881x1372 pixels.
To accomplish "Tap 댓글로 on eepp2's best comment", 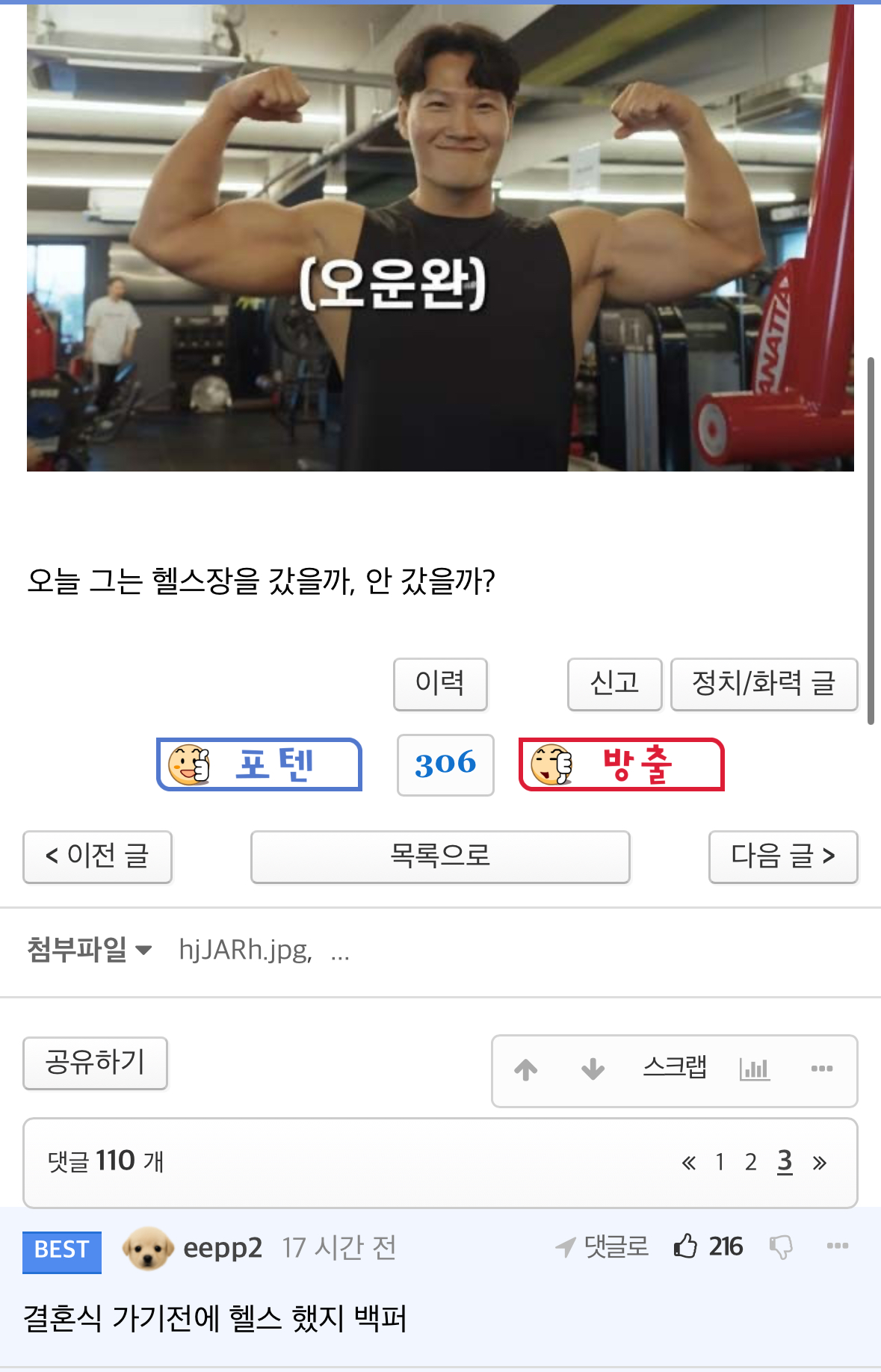I will [x=602, y=1246].
